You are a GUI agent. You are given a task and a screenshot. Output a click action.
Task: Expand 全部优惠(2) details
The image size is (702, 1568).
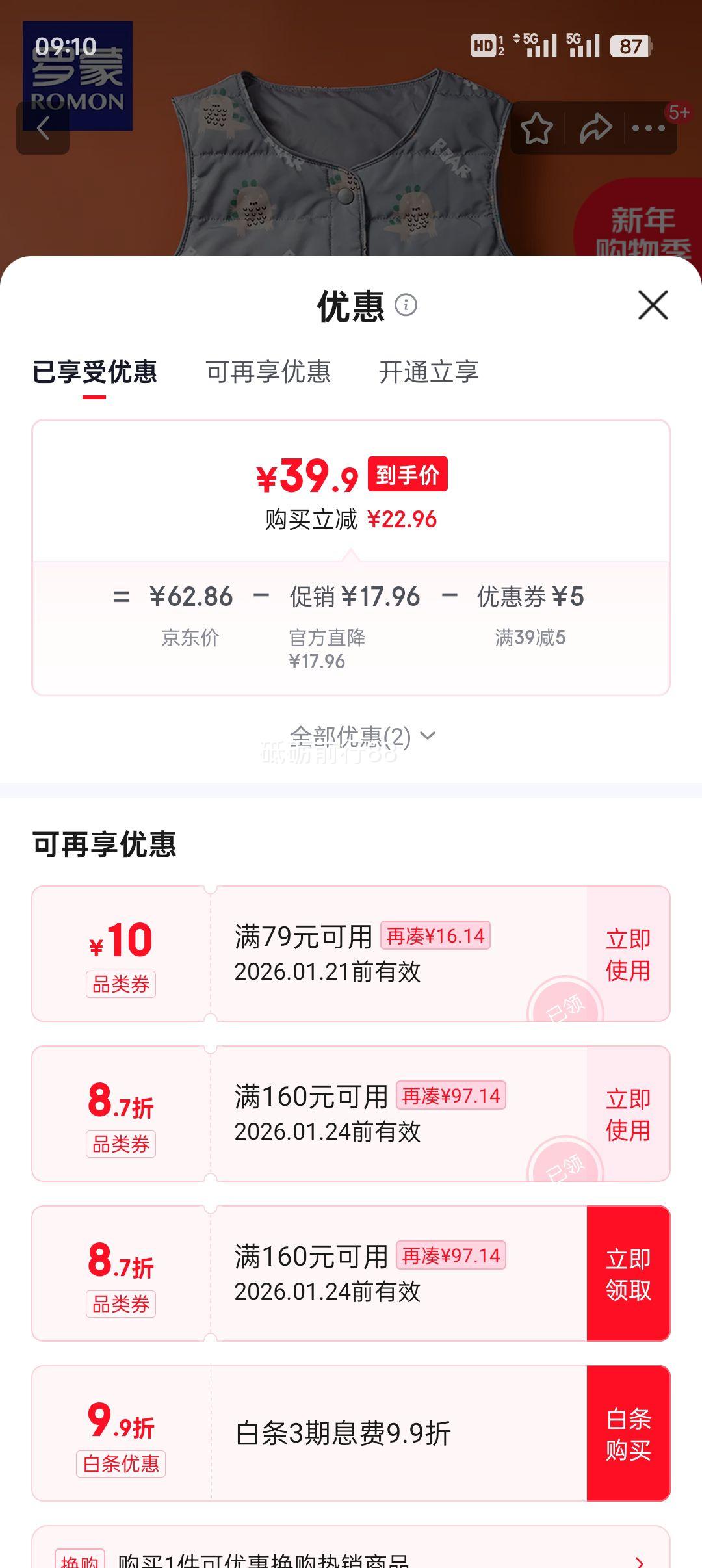[x=363, y=735]
